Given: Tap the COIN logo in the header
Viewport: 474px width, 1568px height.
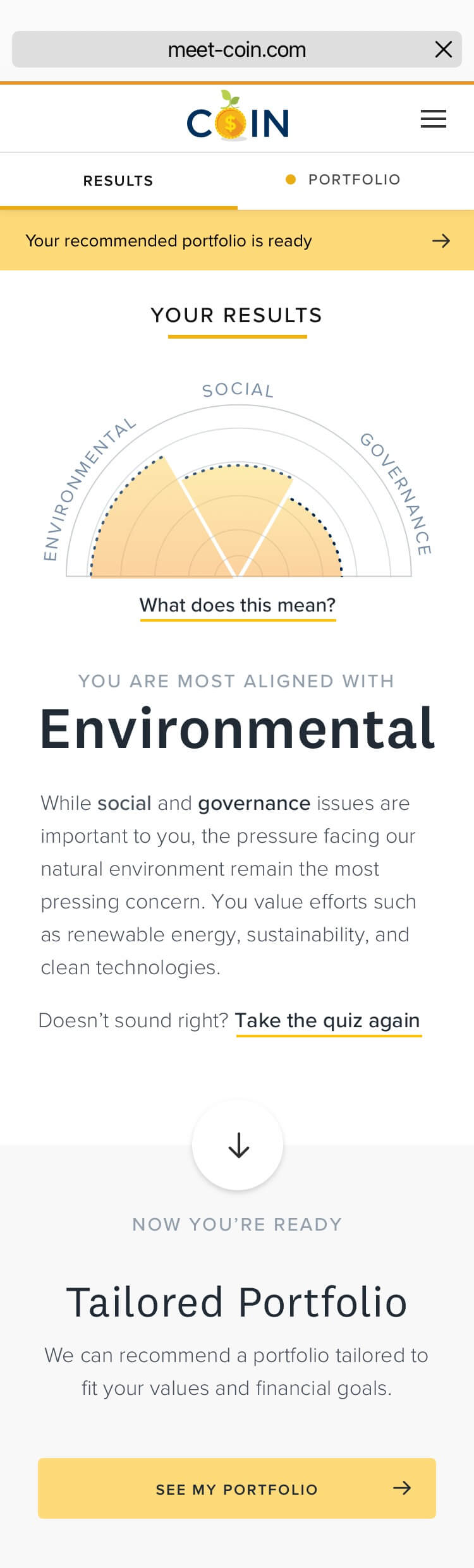Looking at the screenshot, I should point(238,118).
